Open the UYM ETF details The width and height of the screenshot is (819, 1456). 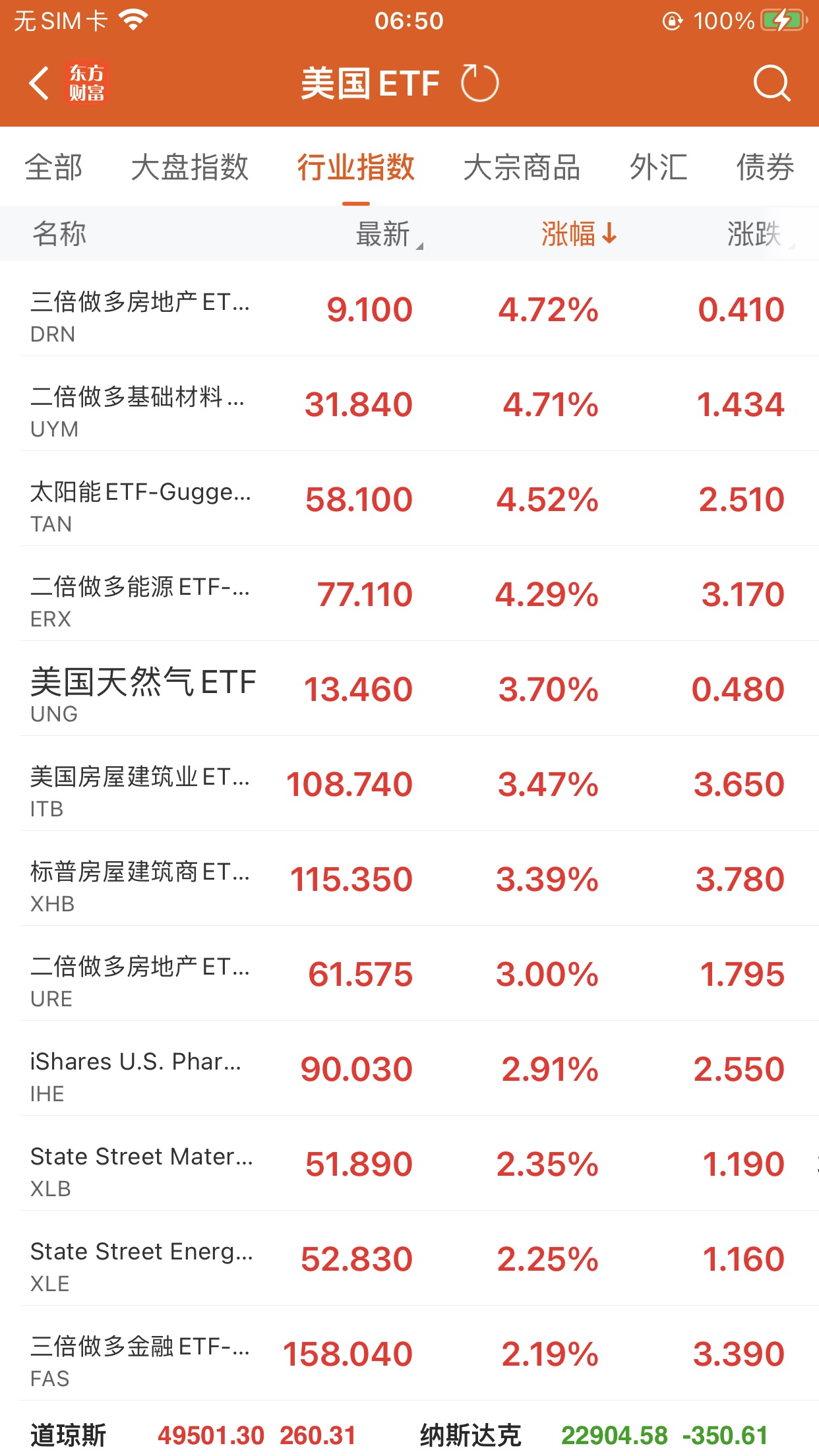(x=409, y=405)
